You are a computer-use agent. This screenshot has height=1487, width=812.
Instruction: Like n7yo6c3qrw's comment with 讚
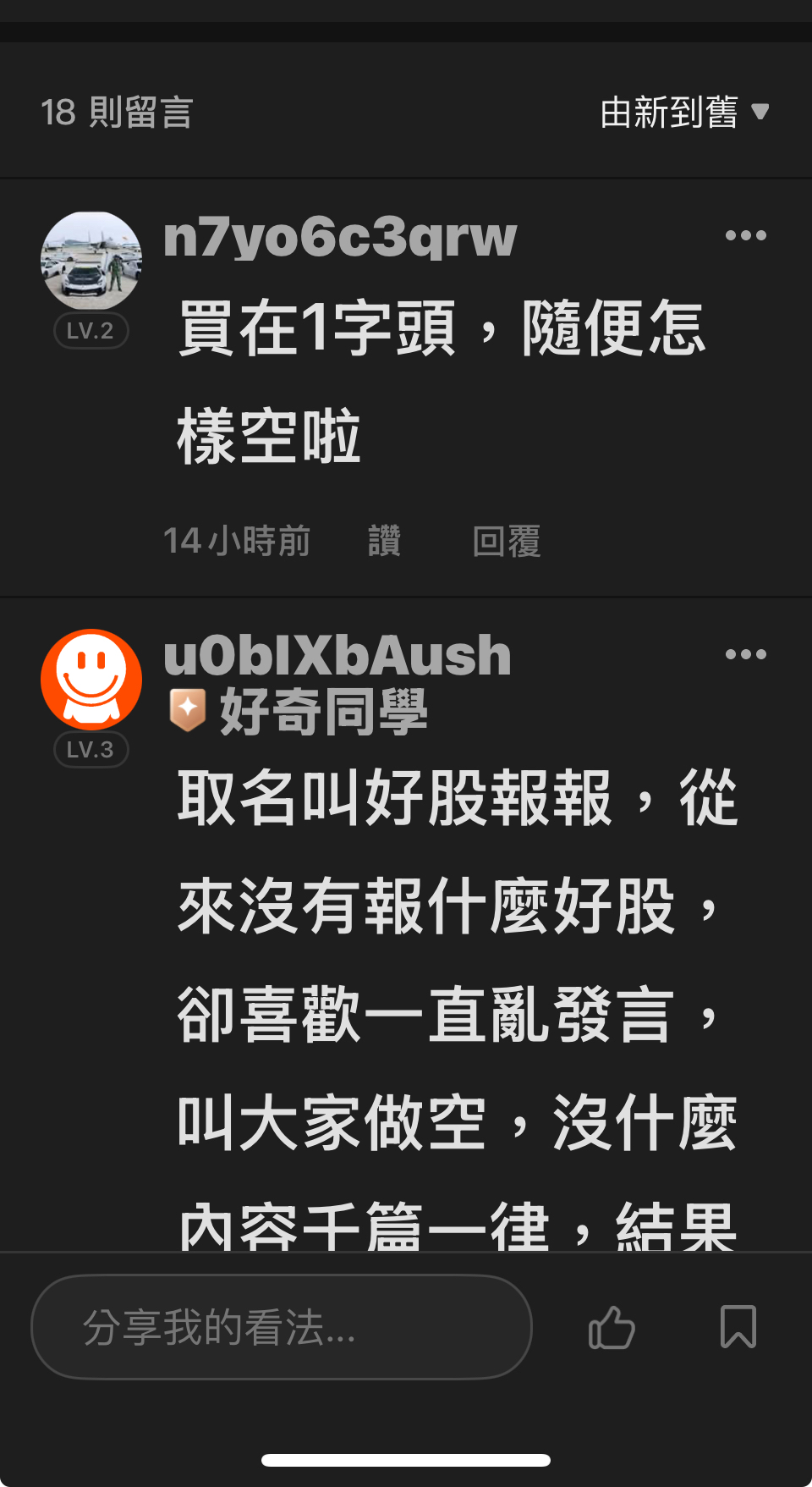point(384,541)
